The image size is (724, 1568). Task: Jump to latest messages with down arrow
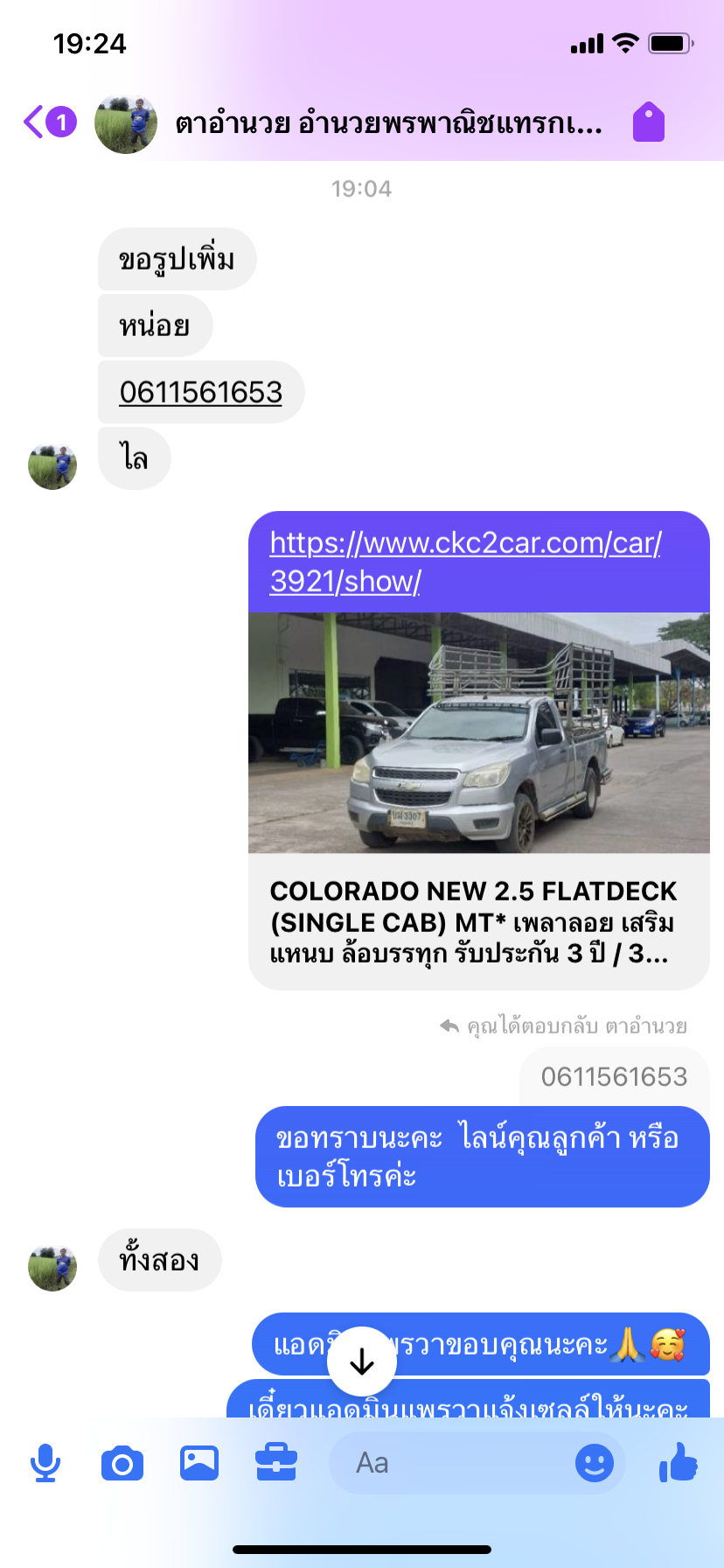pos(361,1361)
